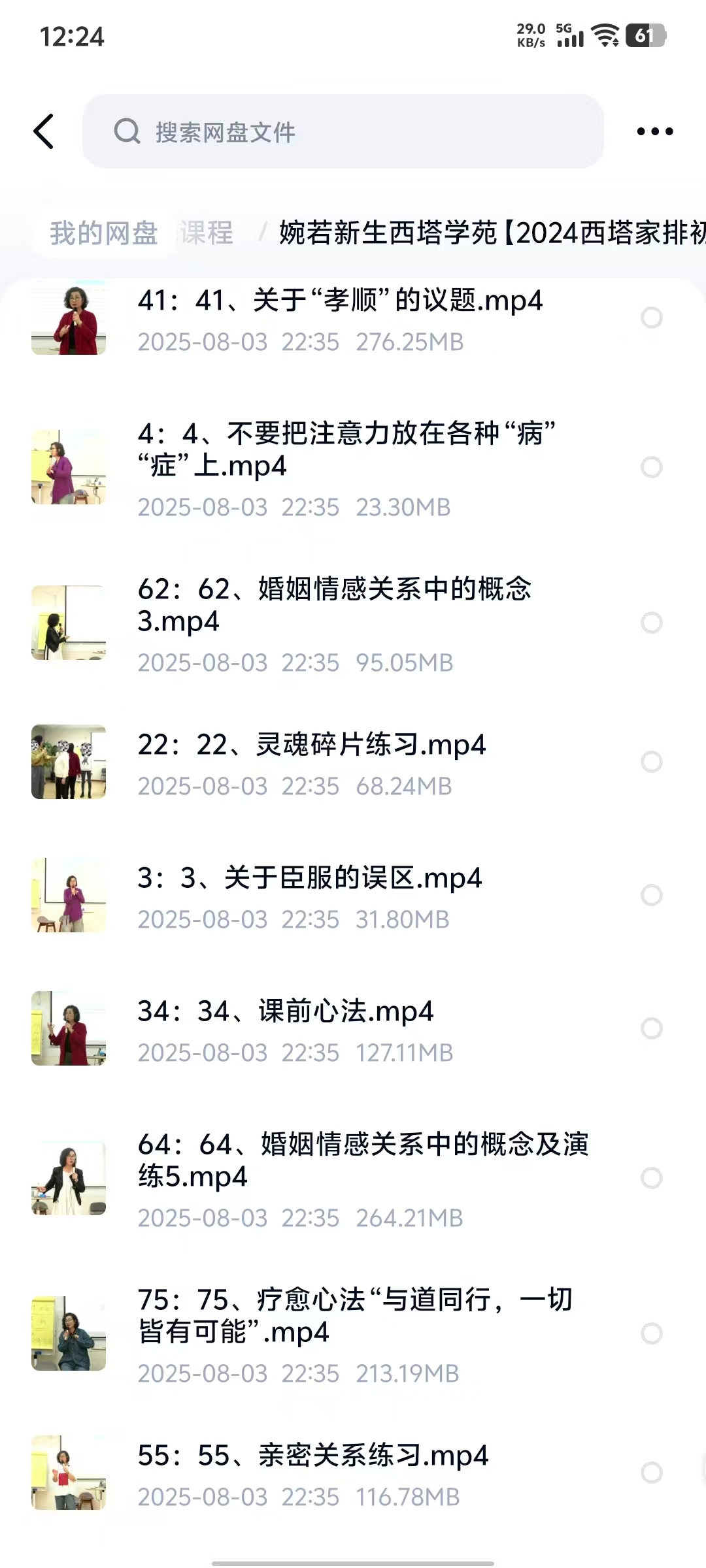The height and width of the screenshot is (1568, 706).
Task: Select 62、婚姻情感关系中的概念3.mp4 with its circle
Action: click(x=651, y=623)
